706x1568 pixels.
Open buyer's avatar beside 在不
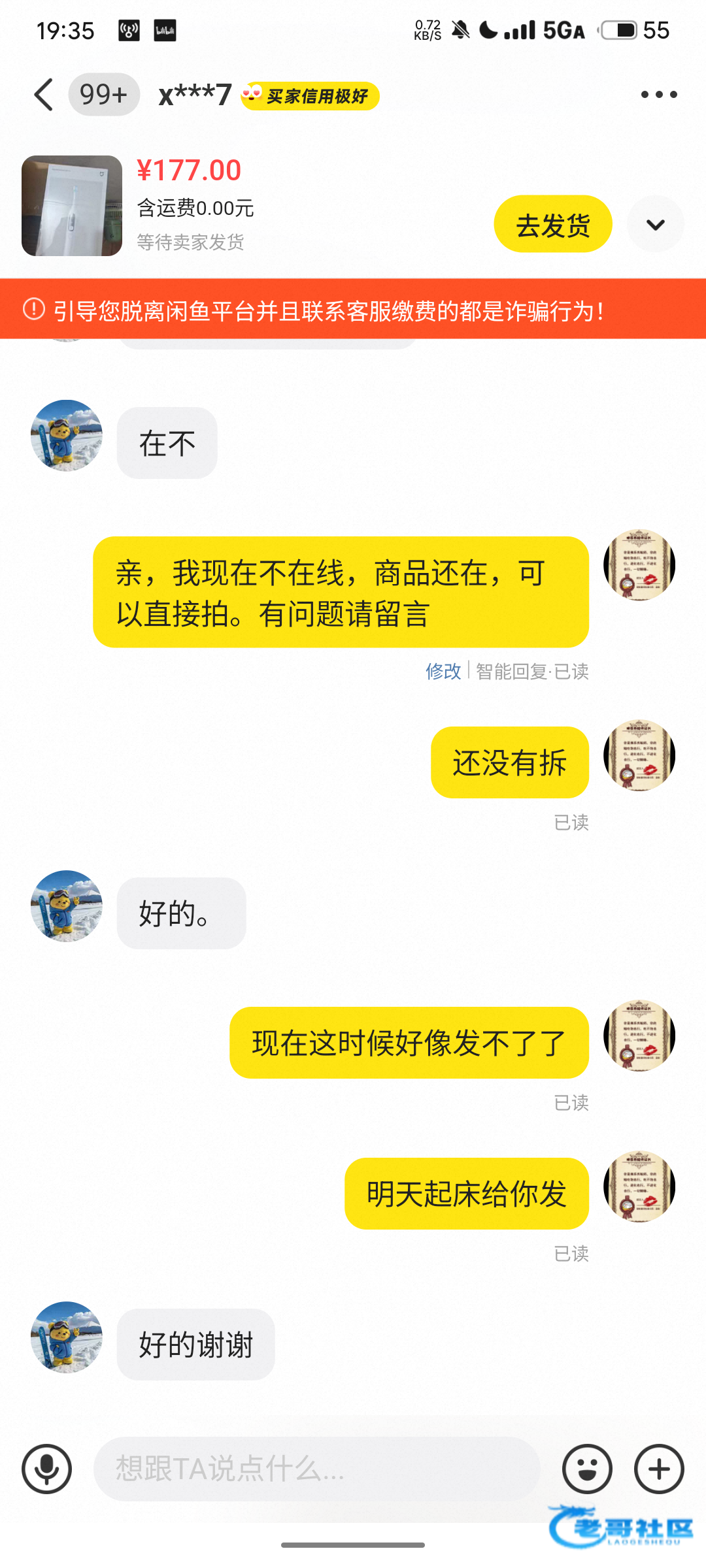pos(67,436)
